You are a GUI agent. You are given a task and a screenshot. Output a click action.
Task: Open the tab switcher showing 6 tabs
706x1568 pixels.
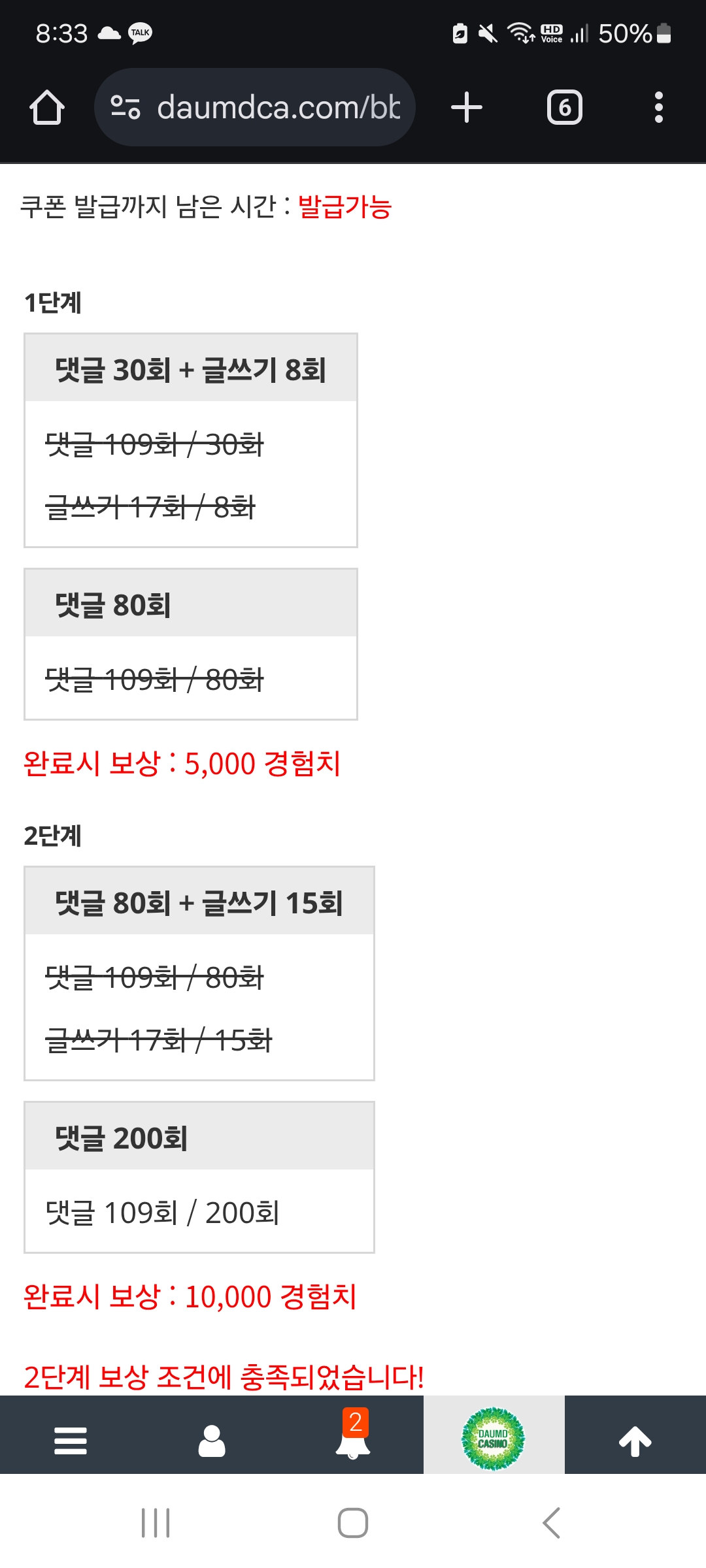coord(565,107)
